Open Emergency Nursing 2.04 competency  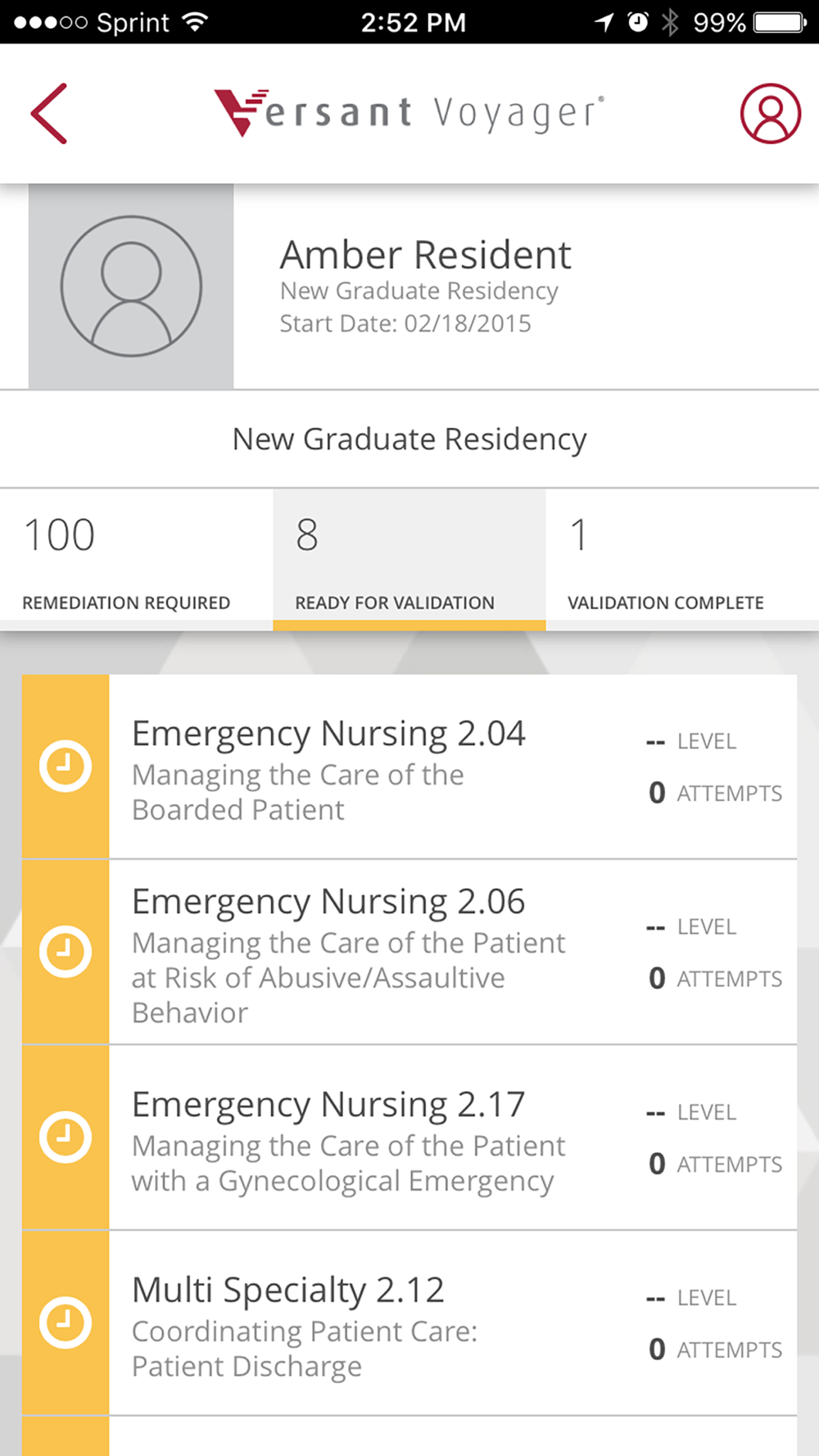click(x=409, y=766)
